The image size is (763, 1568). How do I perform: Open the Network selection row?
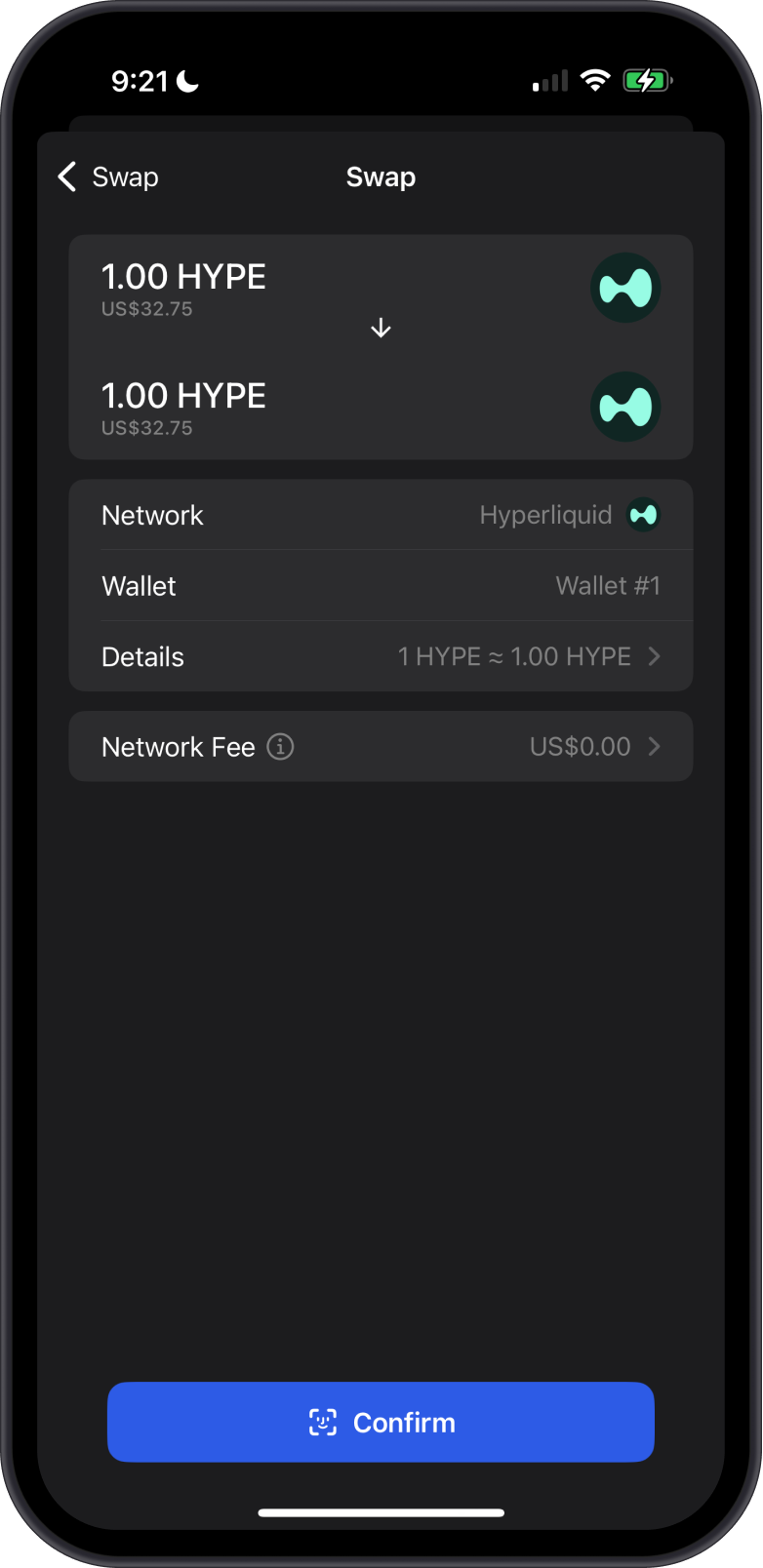(x=381, y=515)
